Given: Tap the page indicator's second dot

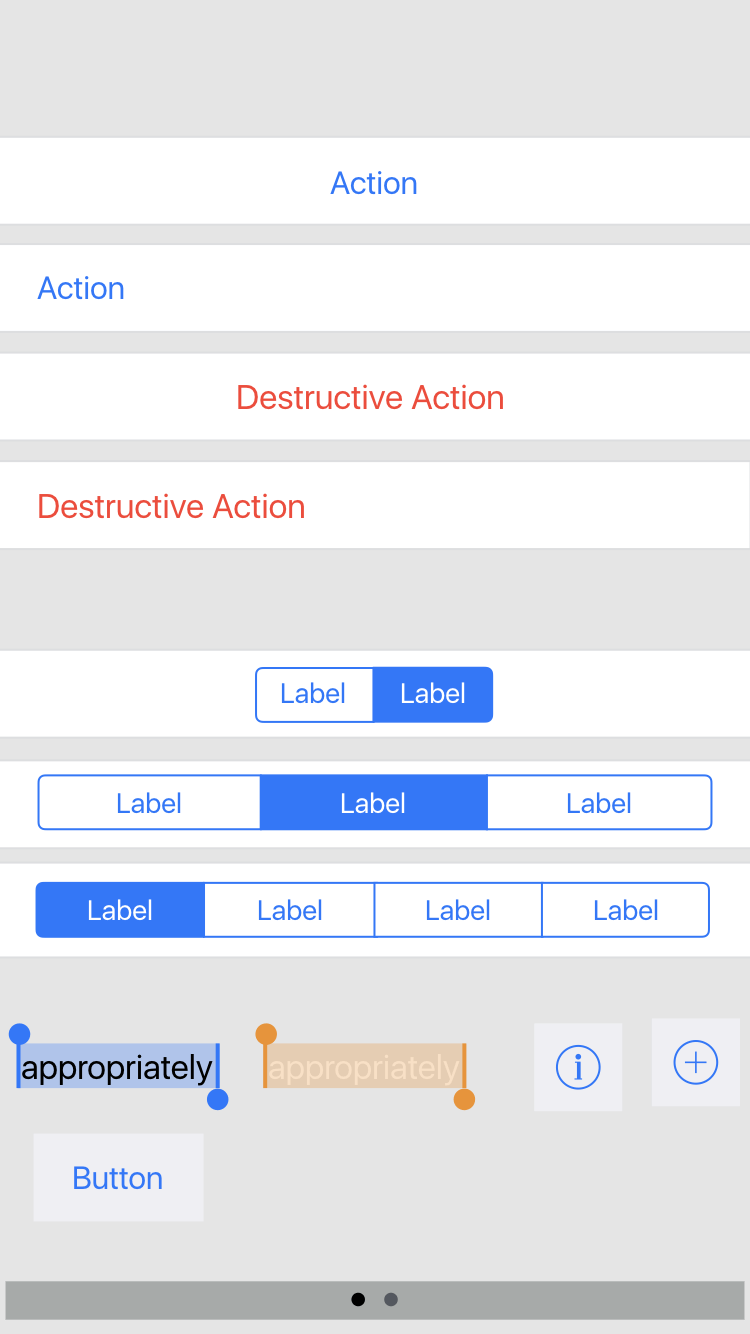Looking at the screenshot, I should click(x=391, y=1300).
